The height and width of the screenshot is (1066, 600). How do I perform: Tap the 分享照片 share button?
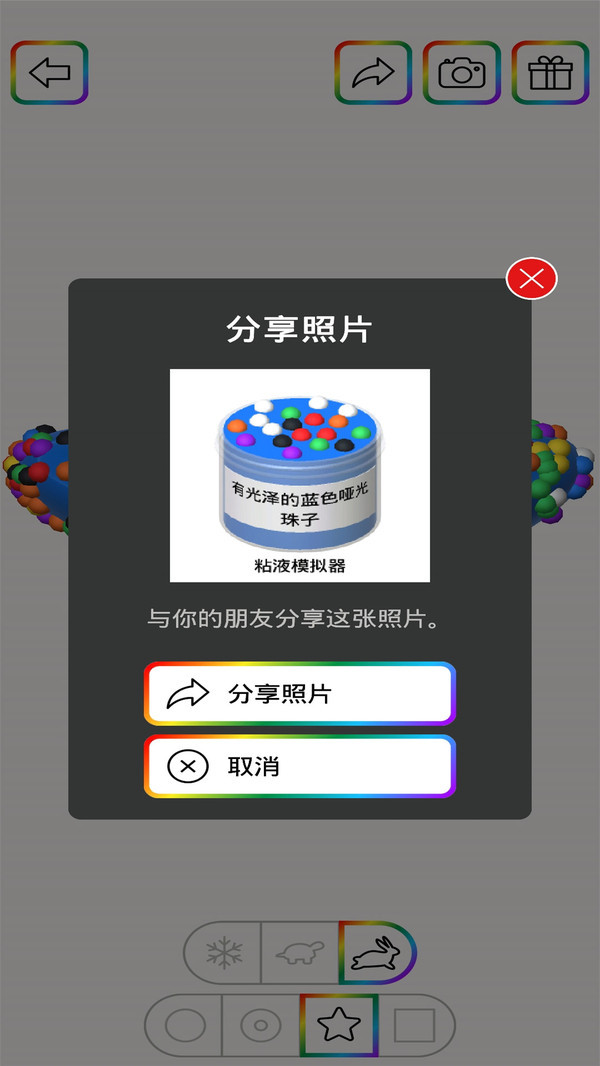[x=300, y=694]
